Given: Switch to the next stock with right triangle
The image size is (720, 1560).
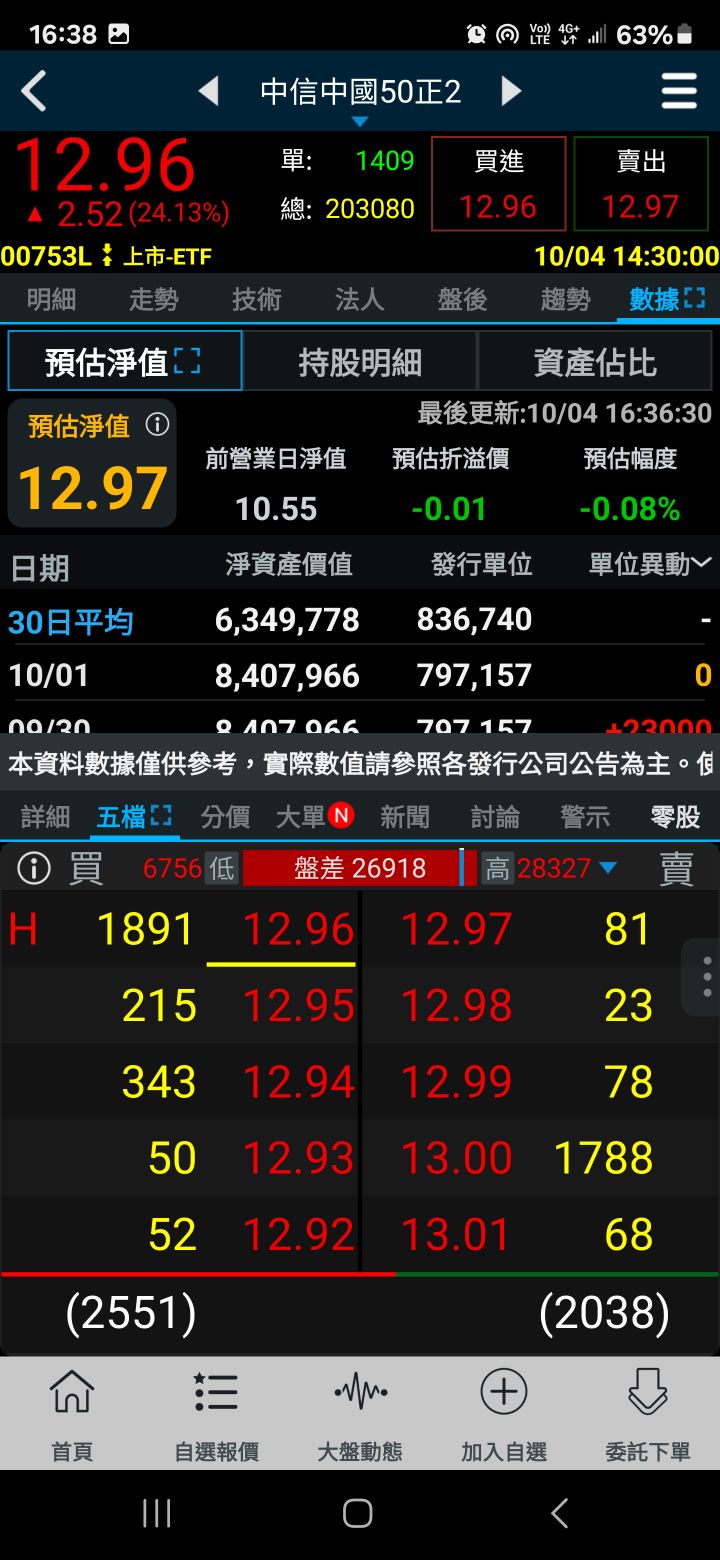Looking at the screenshot, I should point(511,92).
